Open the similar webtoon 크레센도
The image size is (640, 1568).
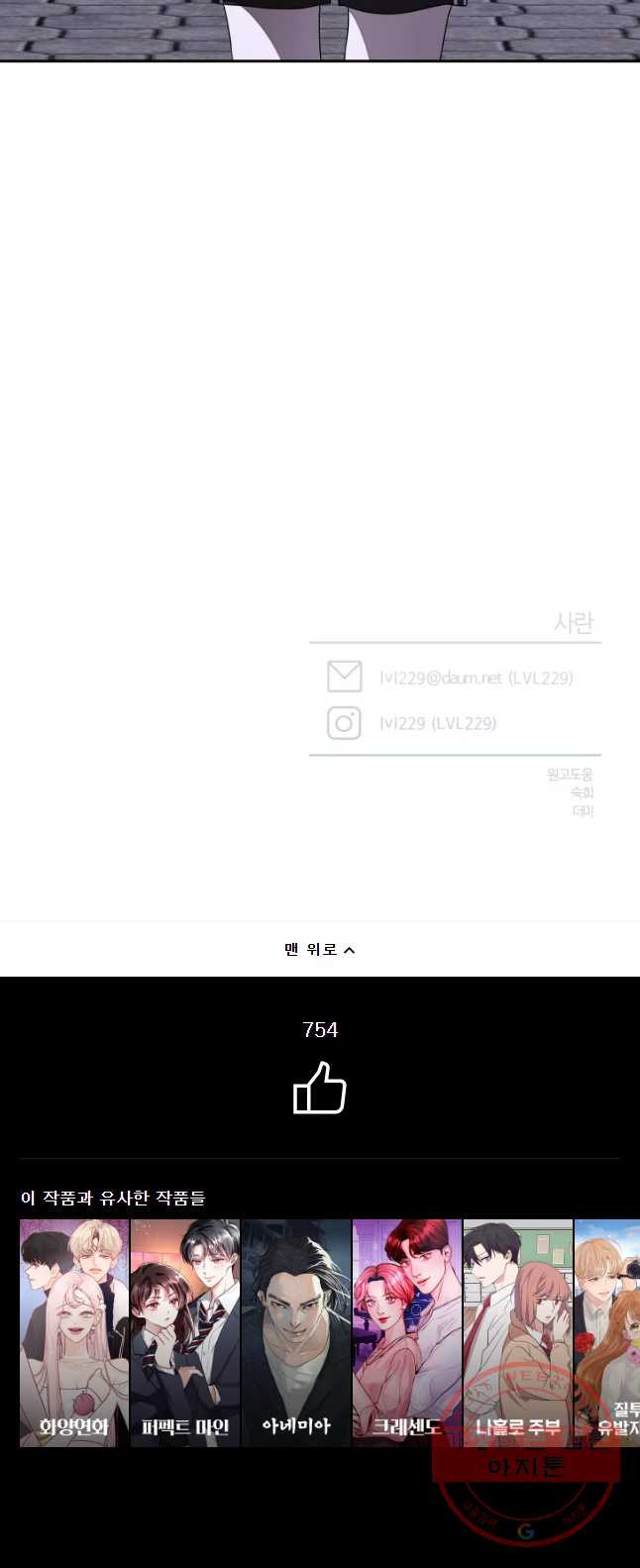(407, 1332)
